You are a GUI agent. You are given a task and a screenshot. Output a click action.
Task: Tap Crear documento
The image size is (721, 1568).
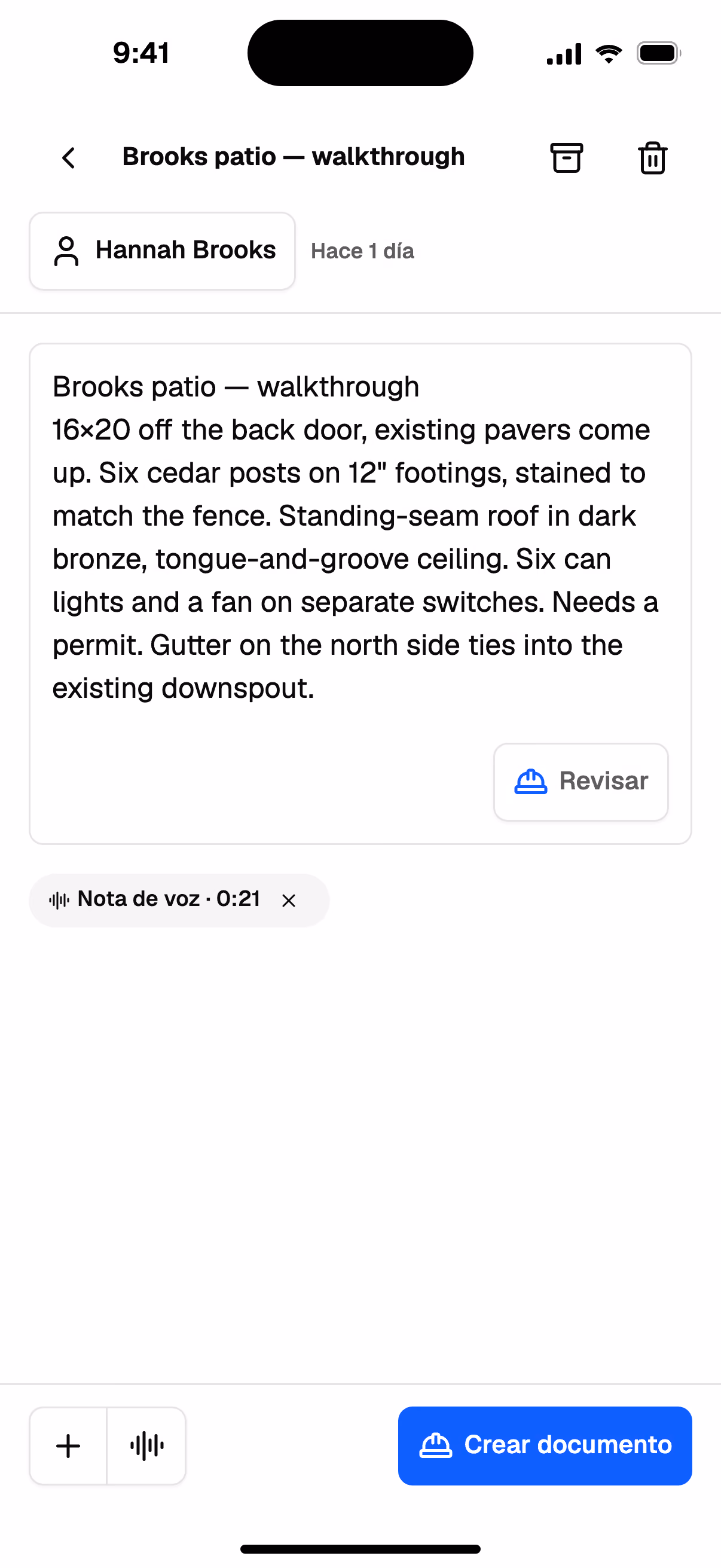545,1445
